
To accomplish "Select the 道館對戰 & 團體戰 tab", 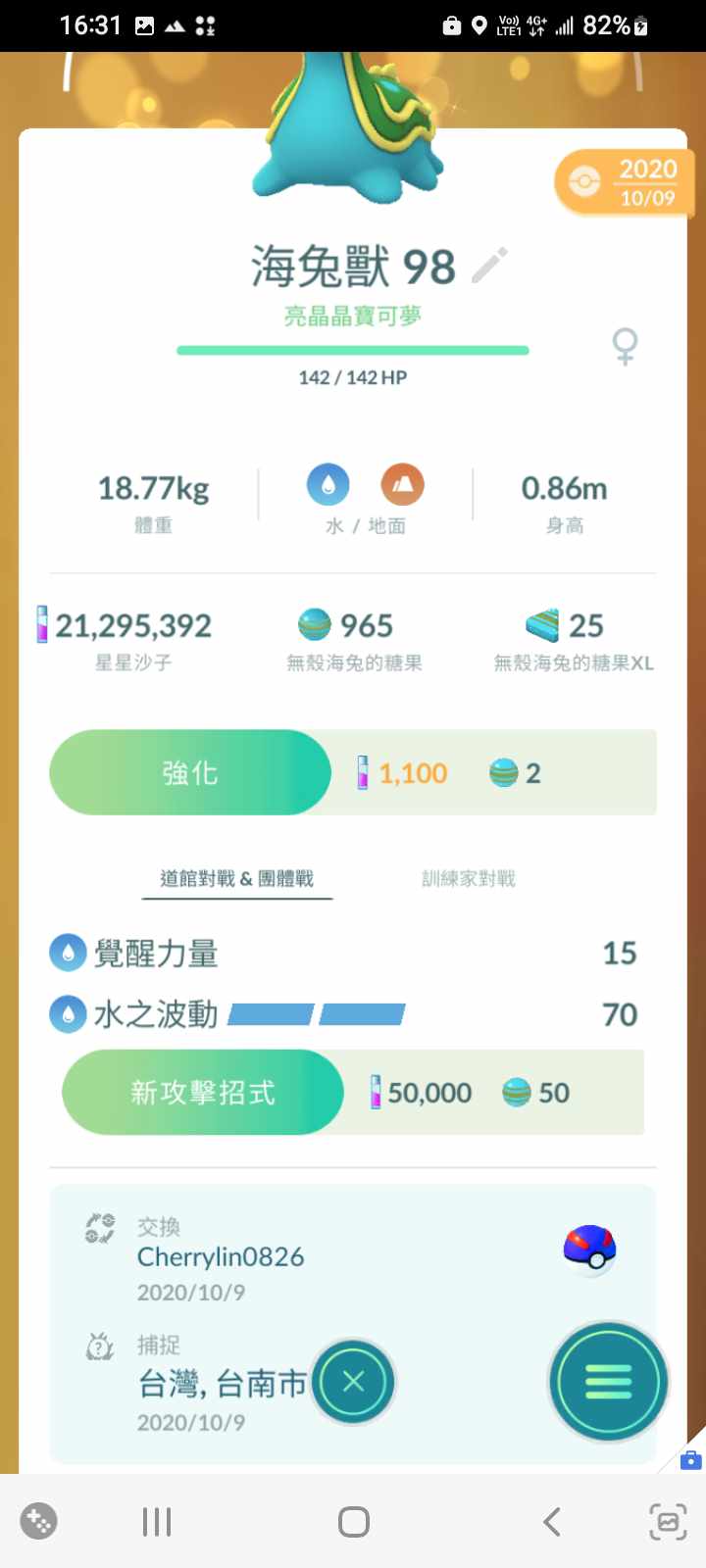I will (236, 878).
